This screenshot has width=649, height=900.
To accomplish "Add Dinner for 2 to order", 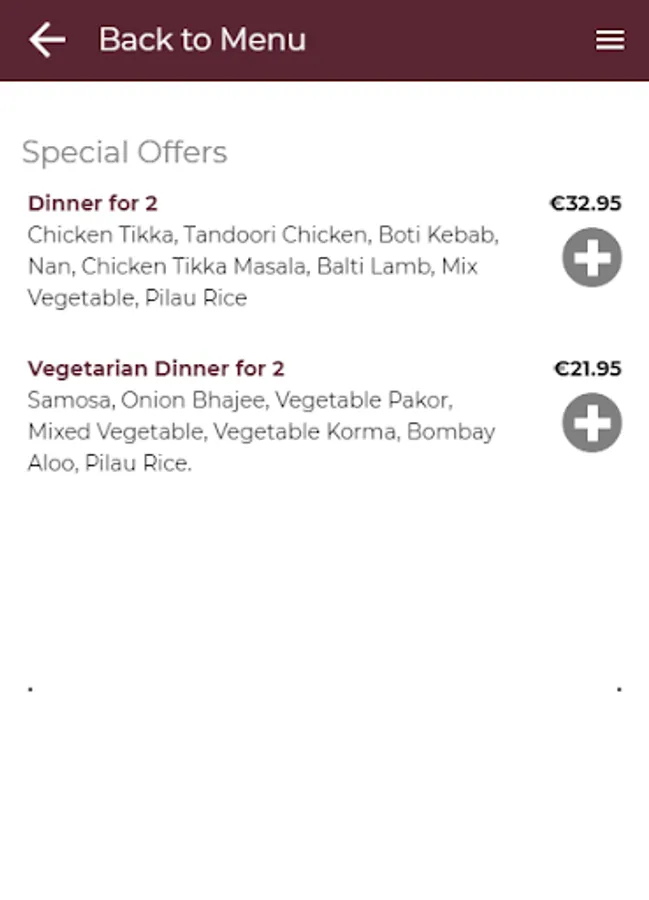I will (x=592, y=258).
